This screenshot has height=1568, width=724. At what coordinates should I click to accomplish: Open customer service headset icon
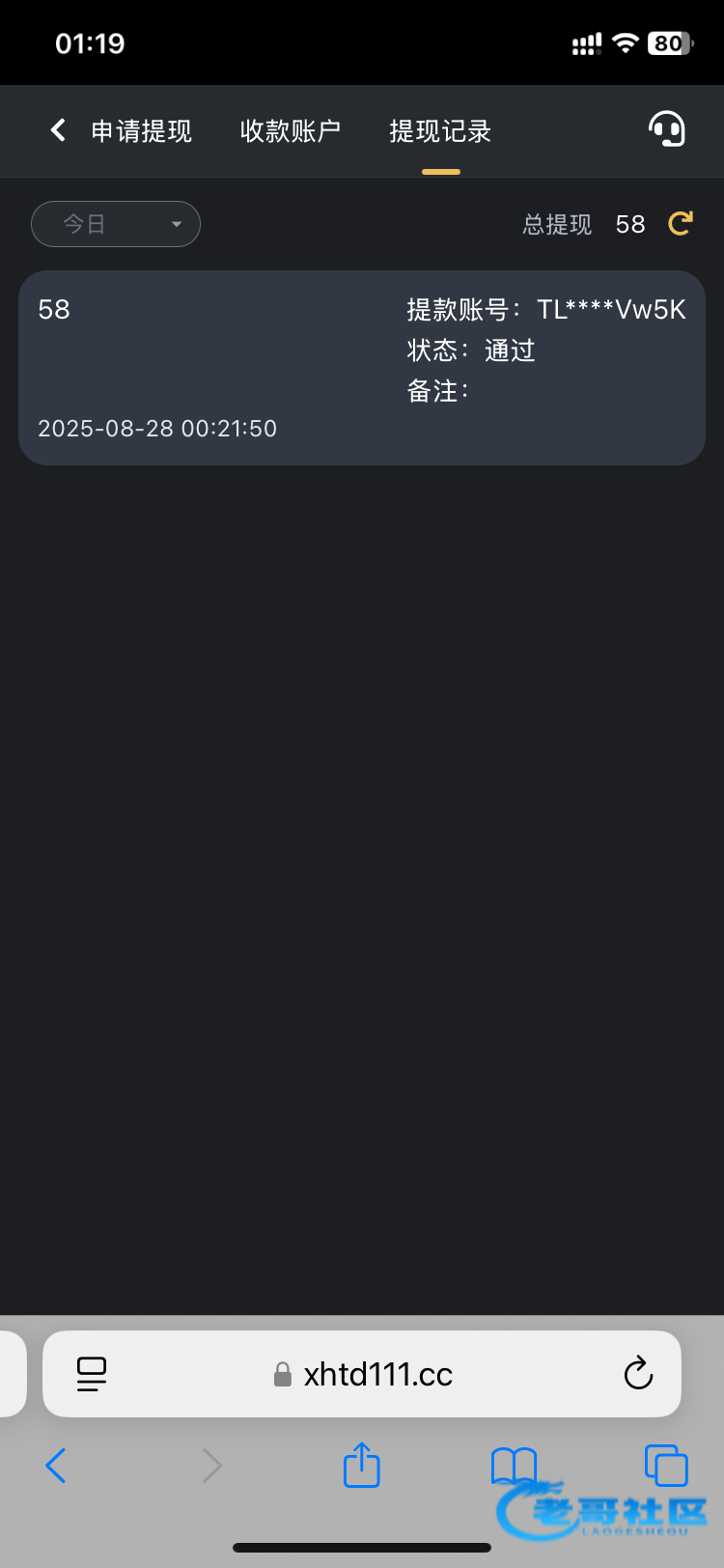click(x=666, y=129)
